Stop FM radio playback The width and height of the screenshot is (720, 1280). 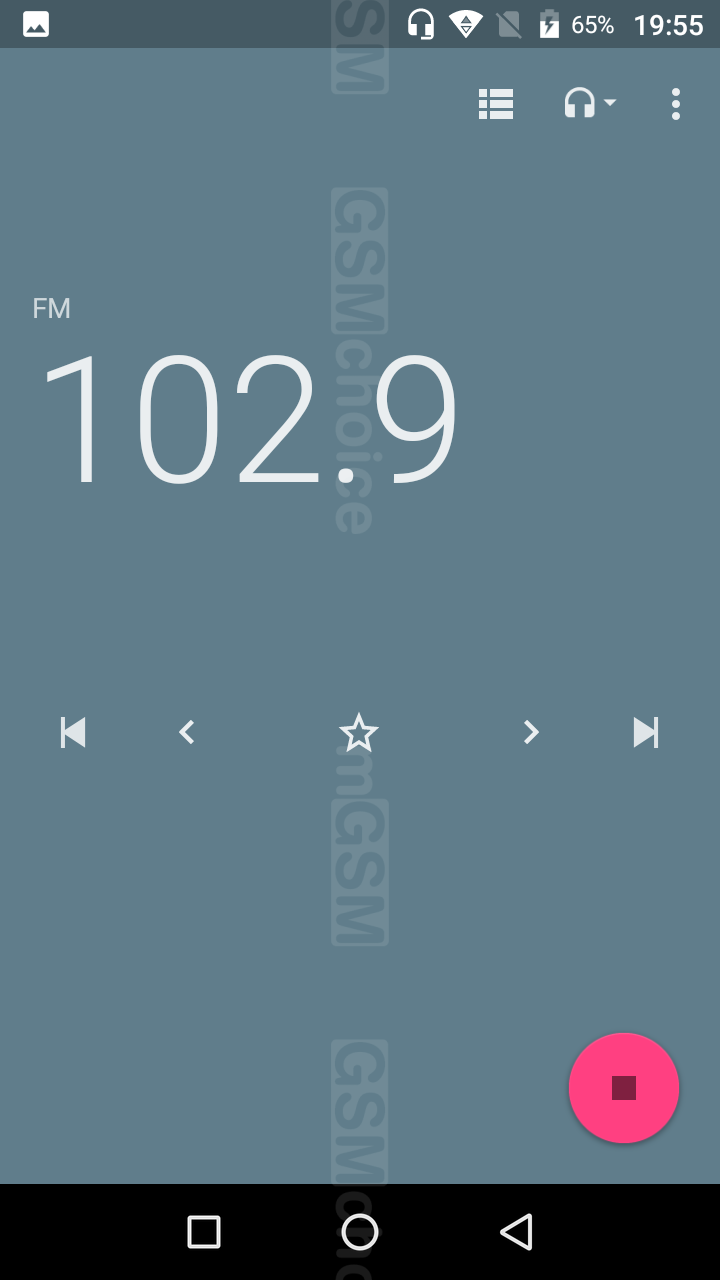[x=624, y=1088]
